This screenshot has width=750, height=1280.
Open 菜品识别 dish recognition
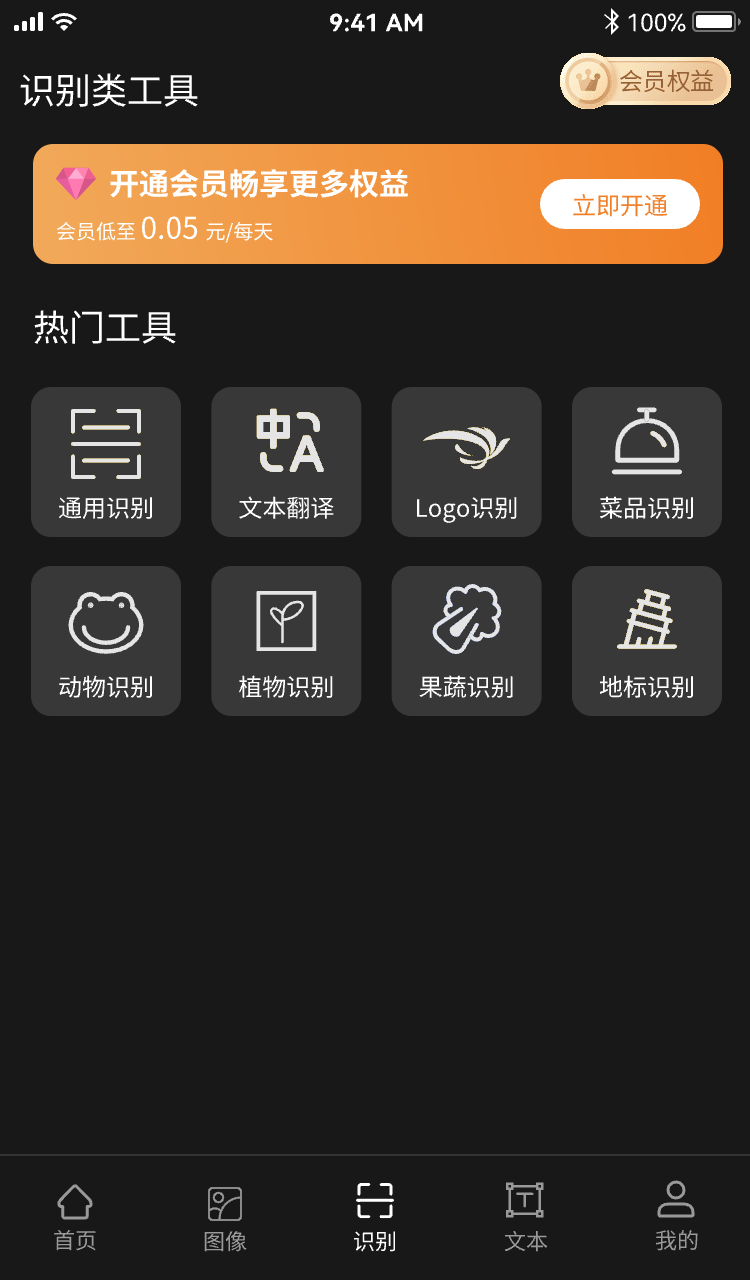(646, 462)
